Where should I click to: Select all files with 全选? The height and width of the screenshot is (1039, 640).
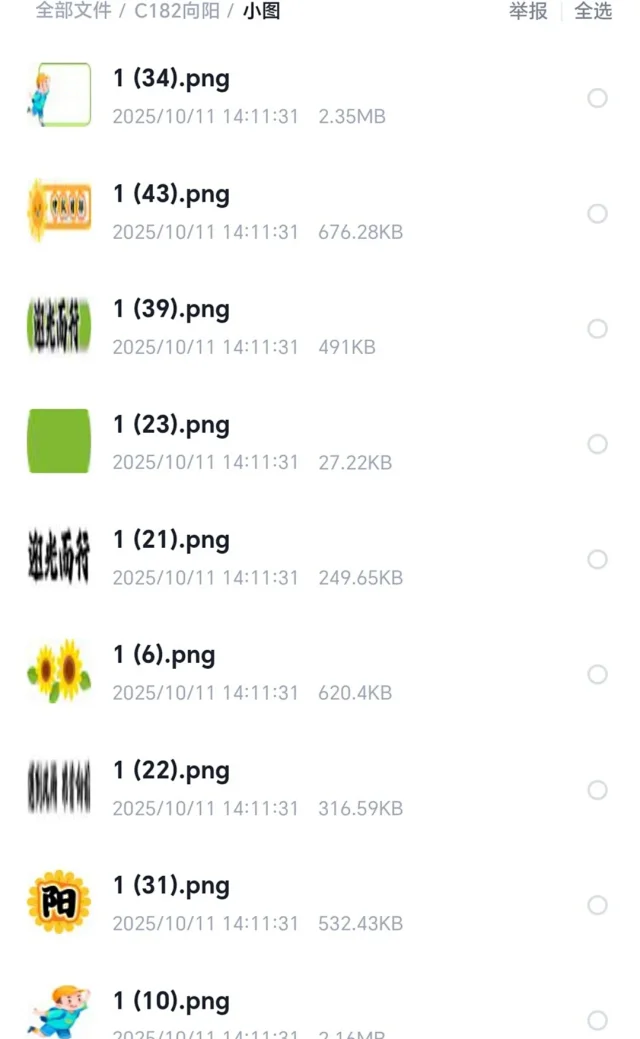593,12
